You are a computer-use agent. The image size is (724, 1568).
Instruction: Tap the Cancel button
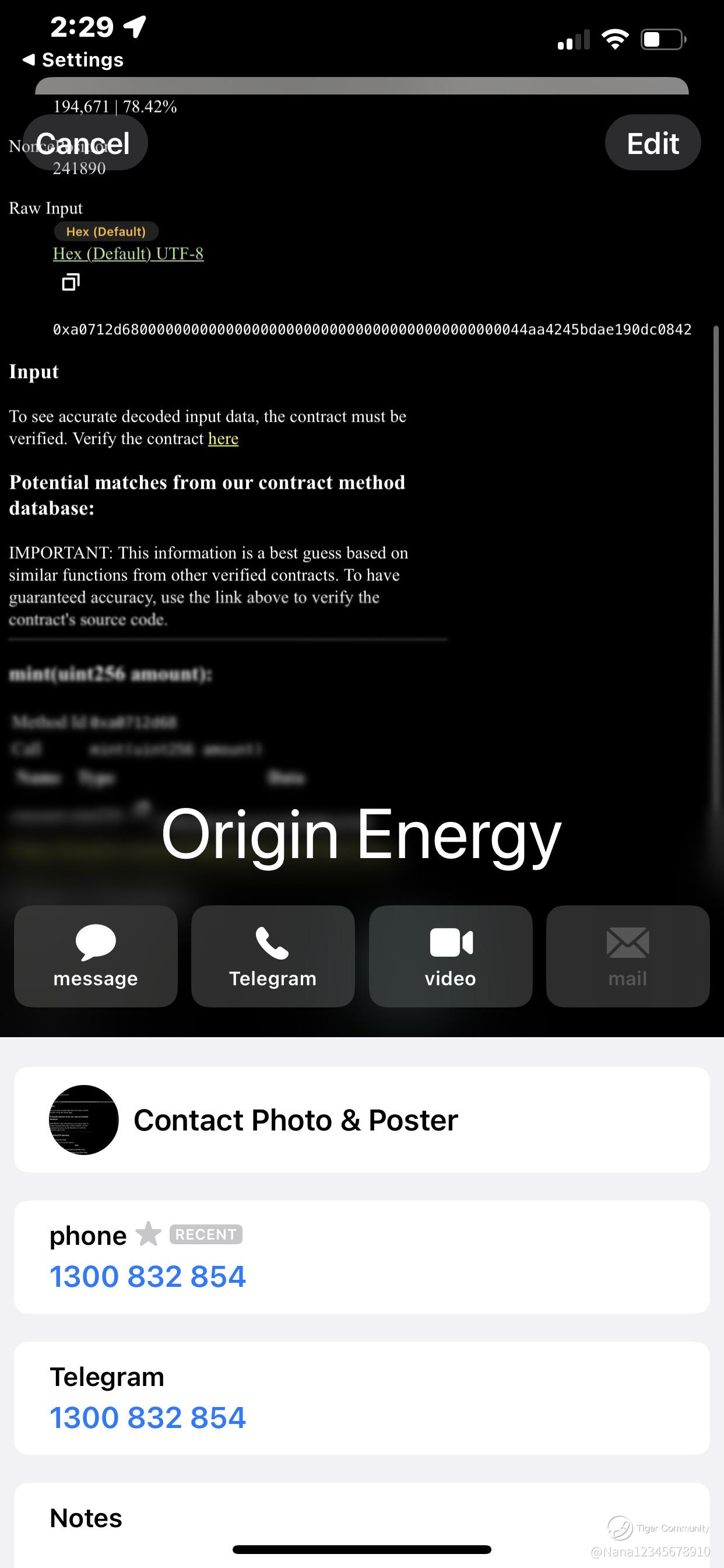click(85, 143)
